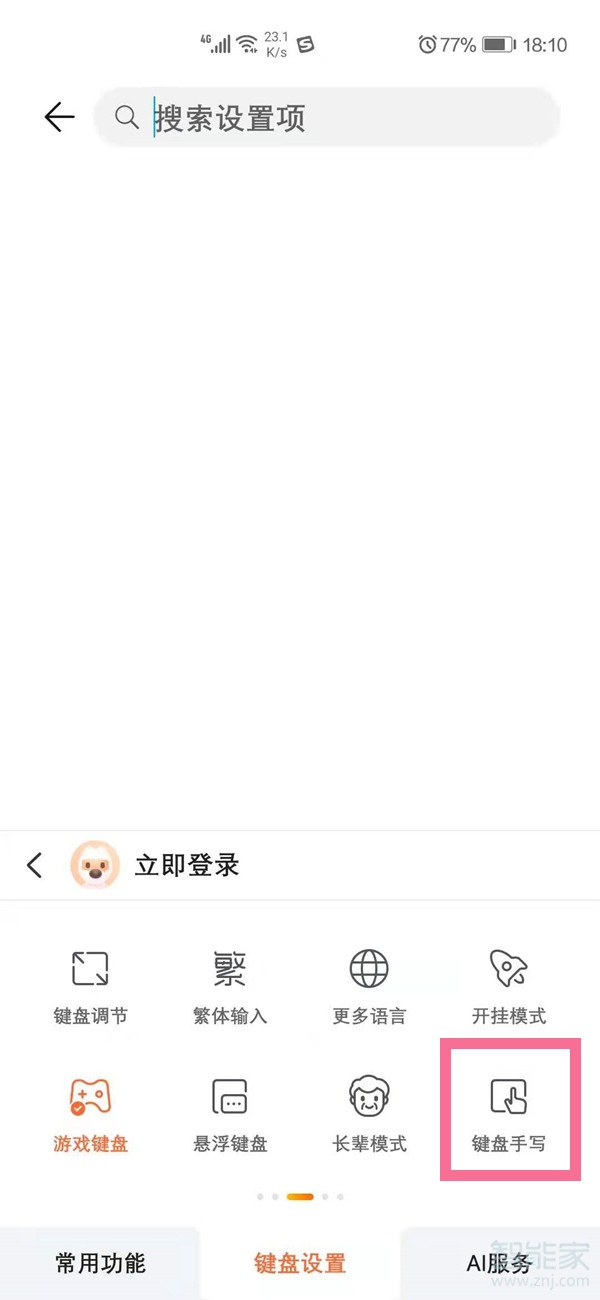Select the 键盘设置 tab
This screenshot has height=1300, width=600.
pyautogui.click(x=300, y=1263)
